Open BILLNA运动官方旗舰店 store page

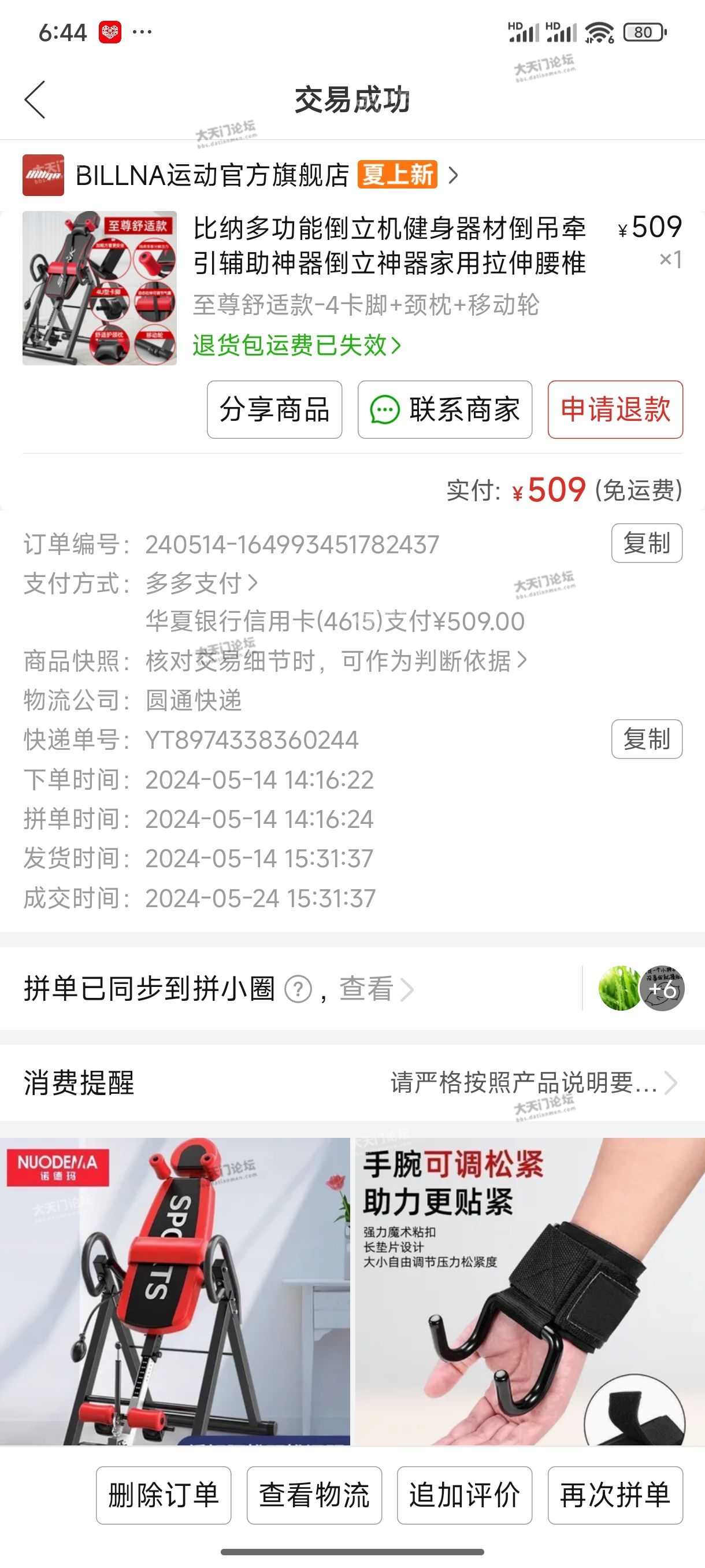[211, 175]
